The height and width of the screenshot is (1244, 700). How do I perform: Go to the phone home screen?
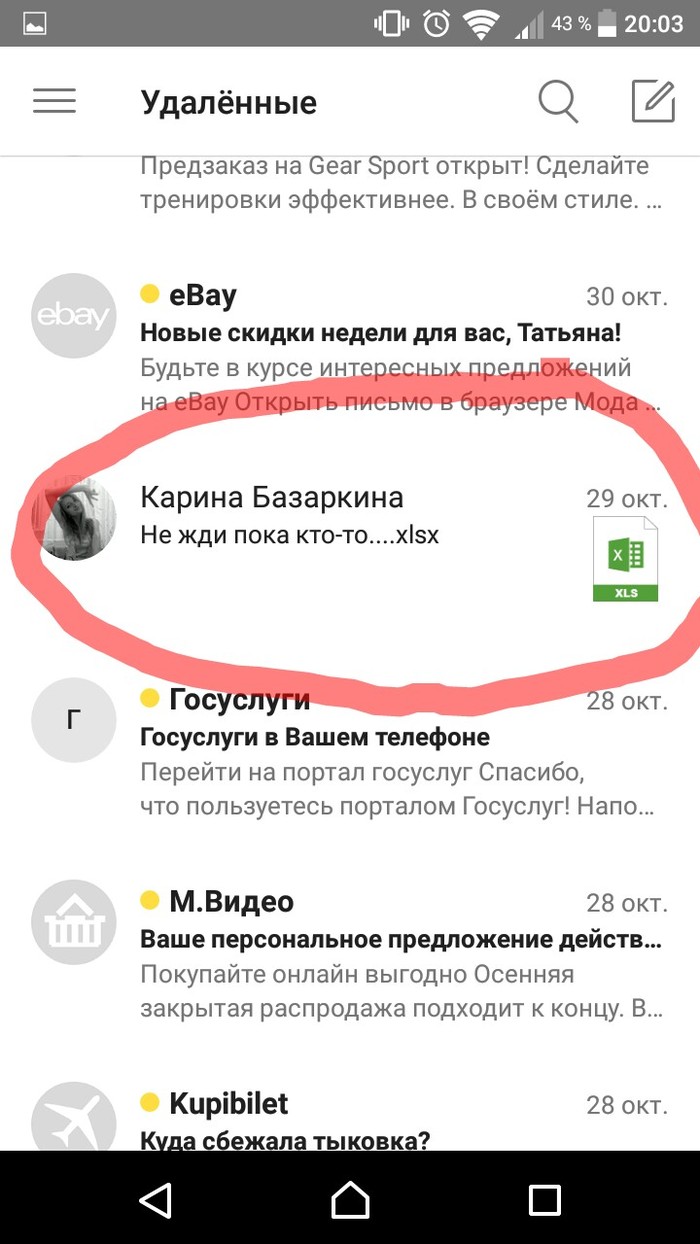coord(350,1199)
